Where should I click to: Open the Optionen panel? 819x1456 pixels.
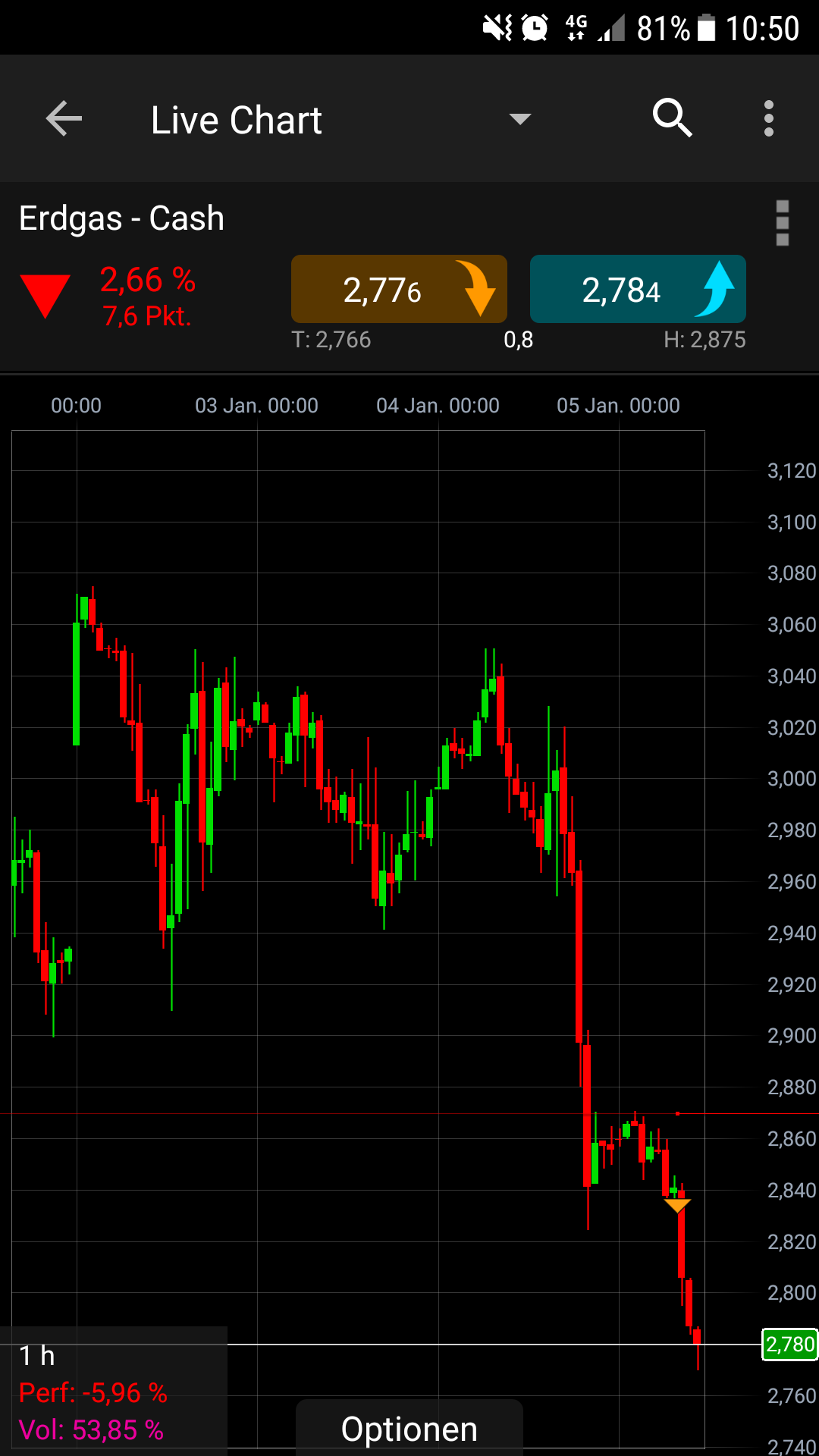click(x=409, y=1429)
